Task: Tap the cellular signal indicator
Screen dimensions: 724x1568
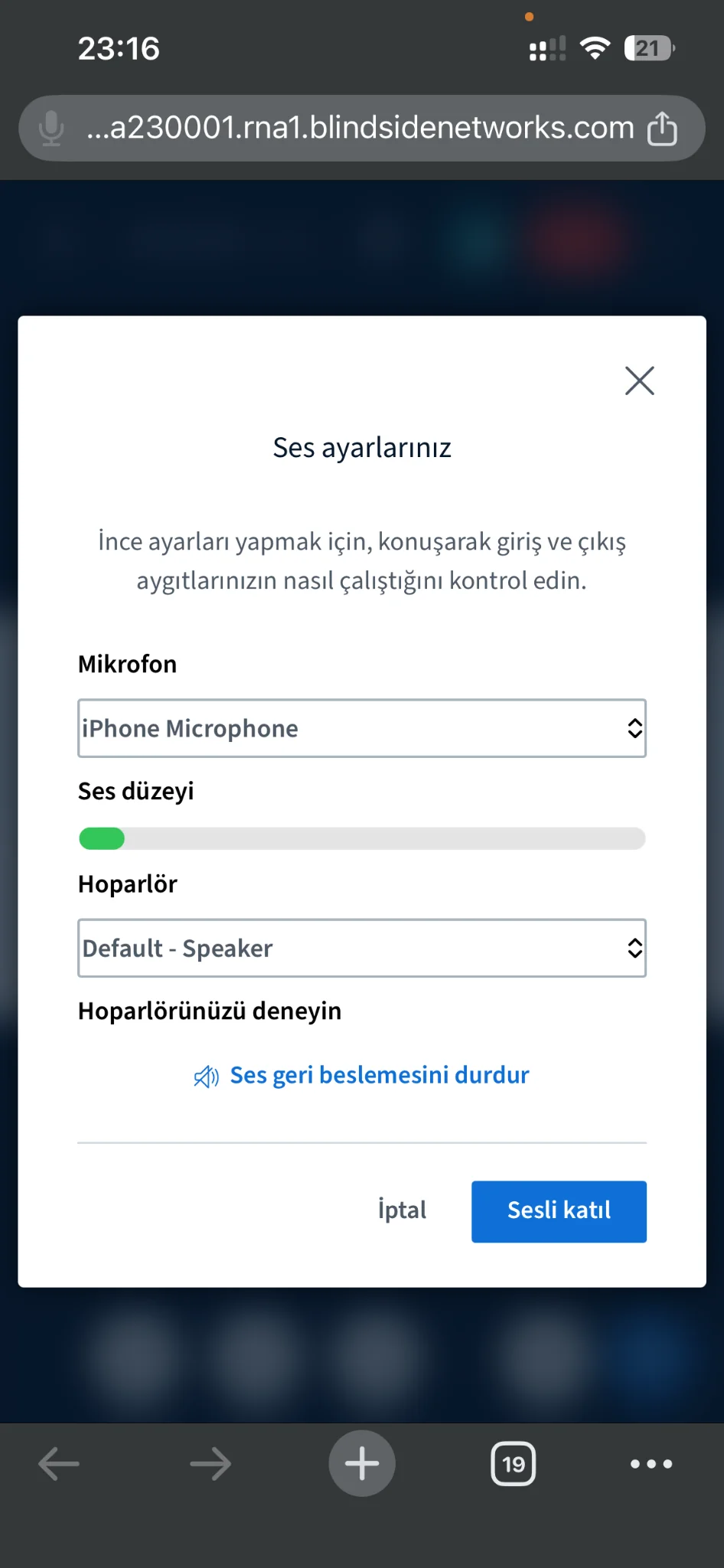Action: pyautogui.click(x=546, y=48)
